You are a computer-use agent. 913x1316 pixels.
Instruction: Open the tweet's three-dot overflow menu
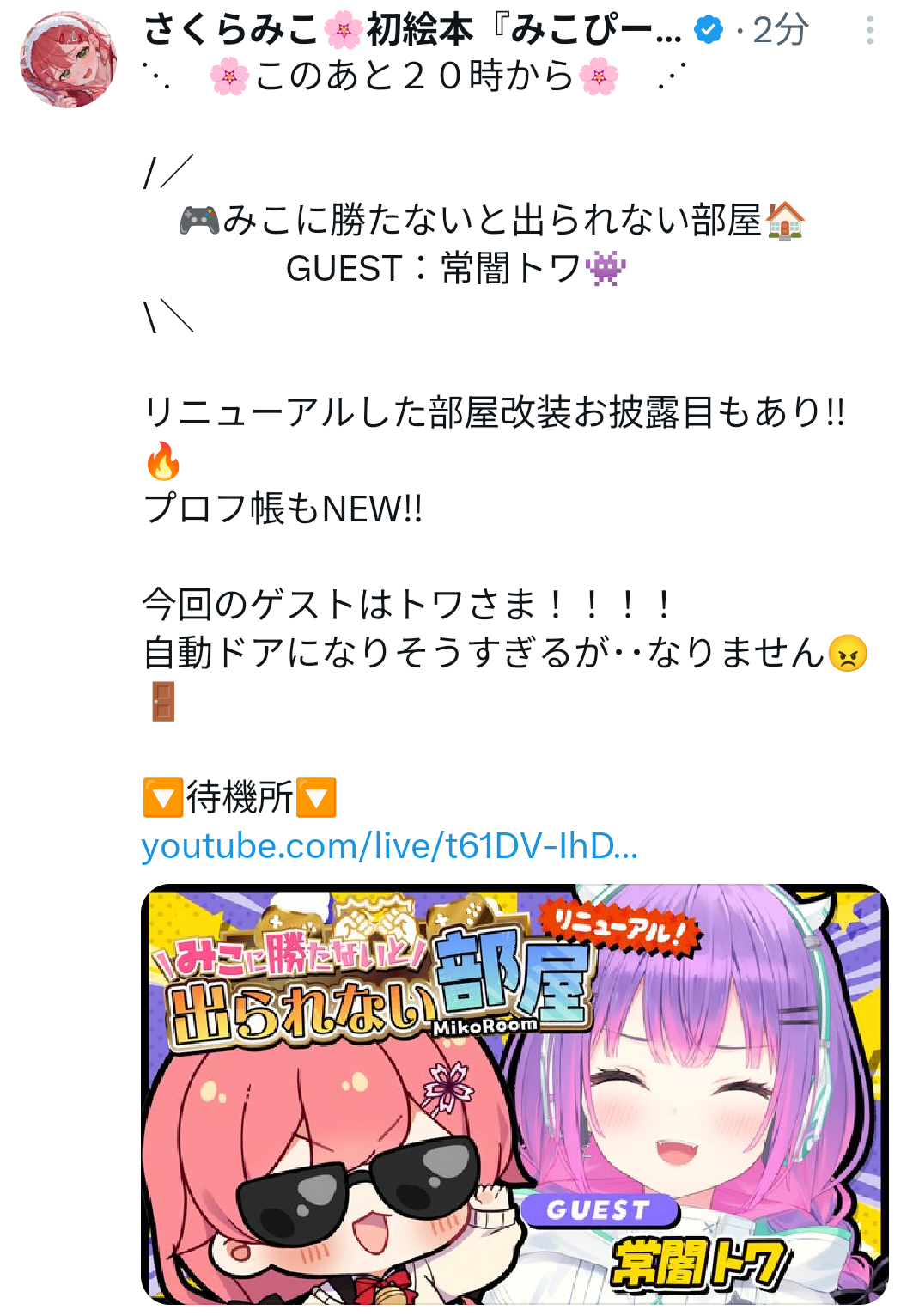pos(869,31)
